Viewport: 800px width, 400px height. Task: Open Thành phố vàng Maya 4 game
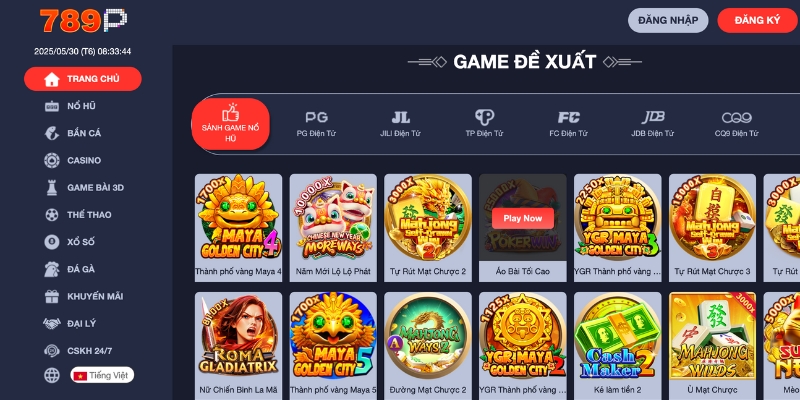pos(238,226)
